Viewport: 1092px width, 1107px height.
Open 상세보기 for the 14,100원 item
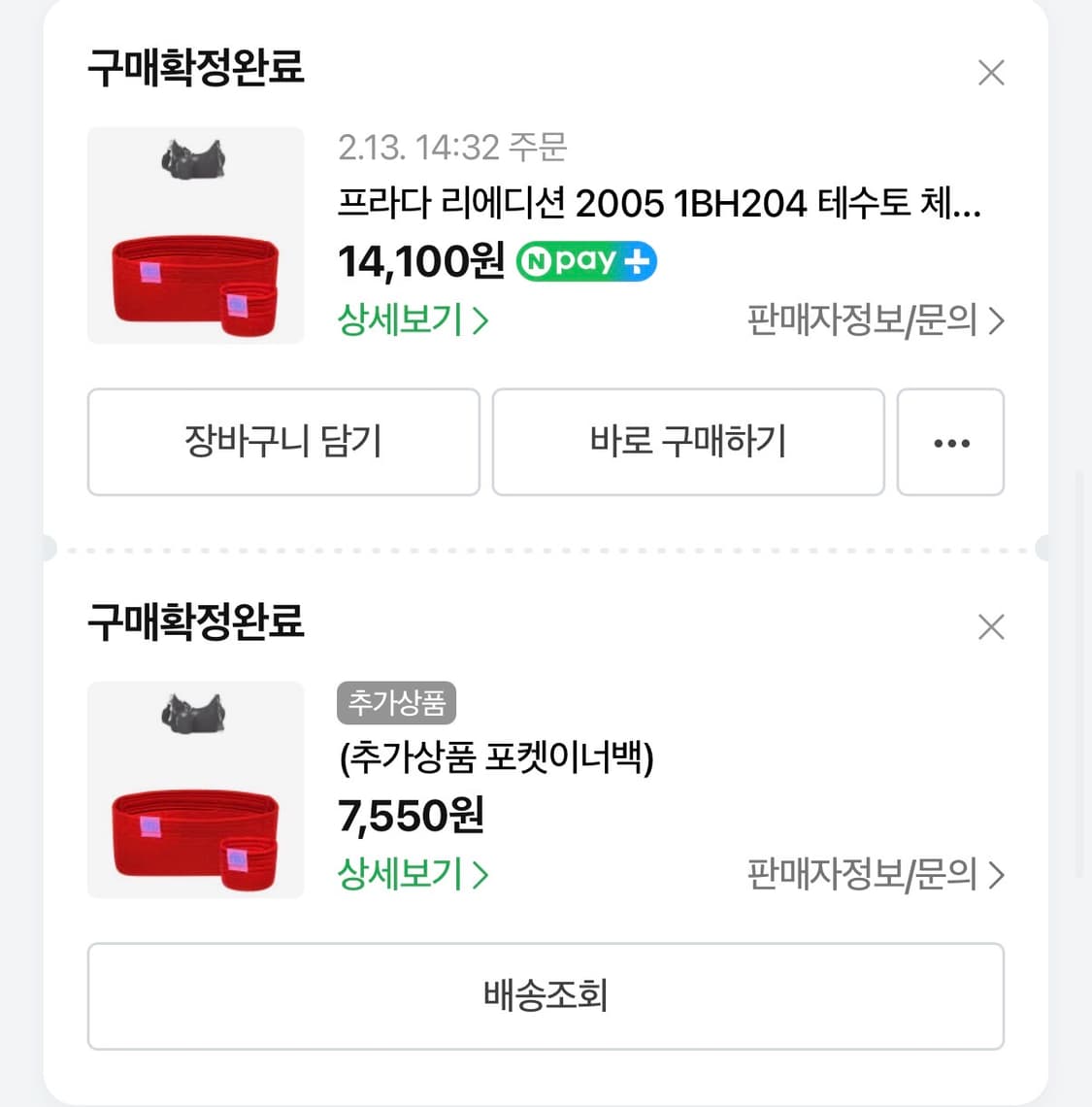click(401, 320)
